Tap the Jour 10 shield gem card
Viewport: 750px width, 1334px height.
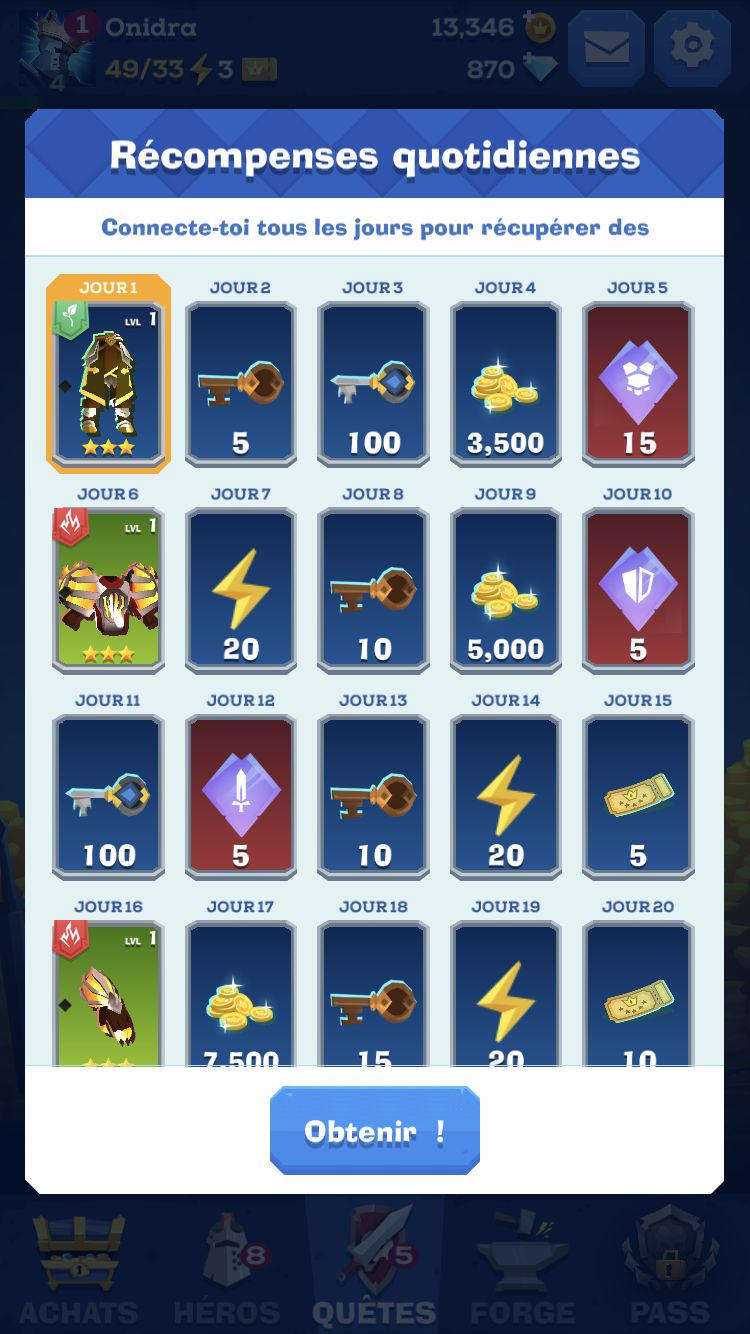[x=638, y=591]
